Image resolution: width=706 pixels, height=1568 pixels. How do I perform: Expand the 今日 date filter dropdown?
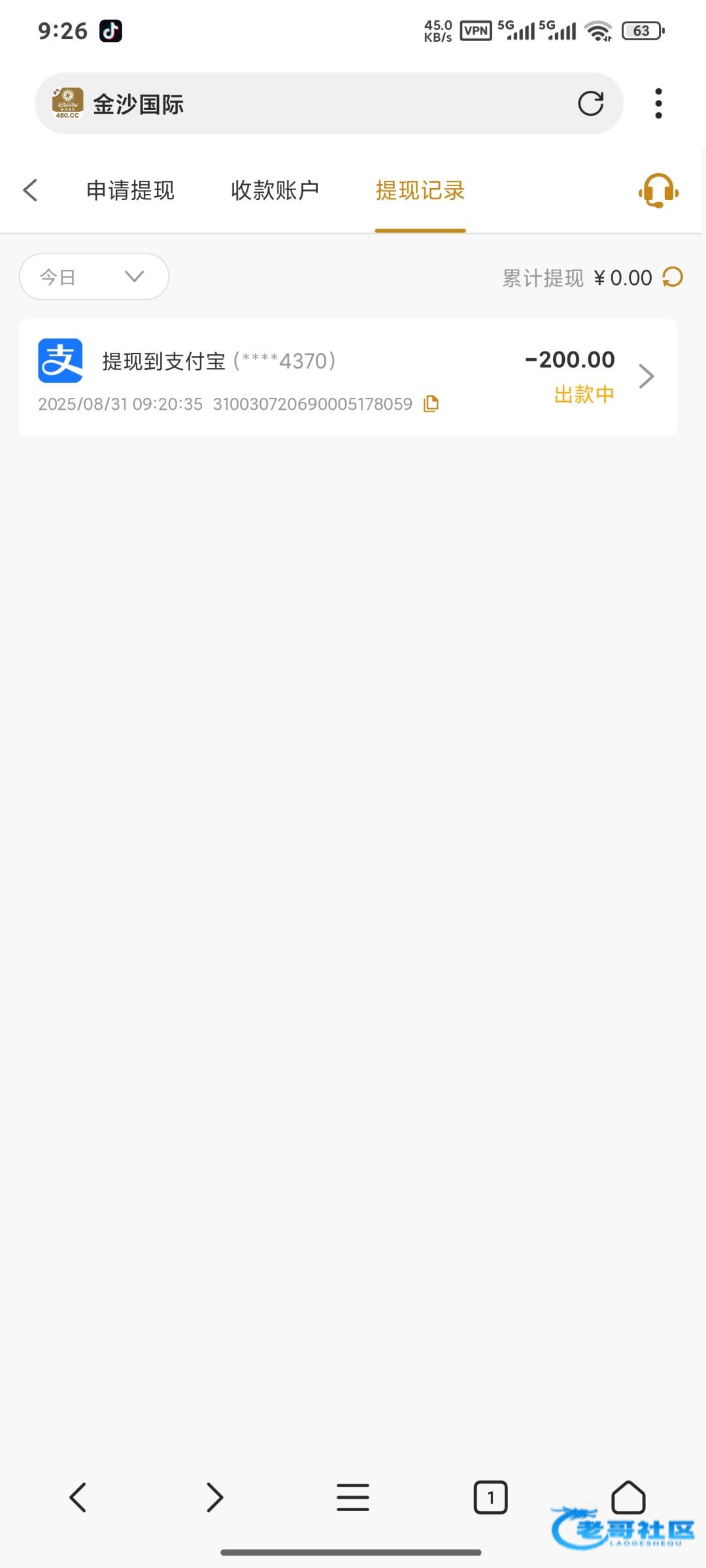(94, 277)
